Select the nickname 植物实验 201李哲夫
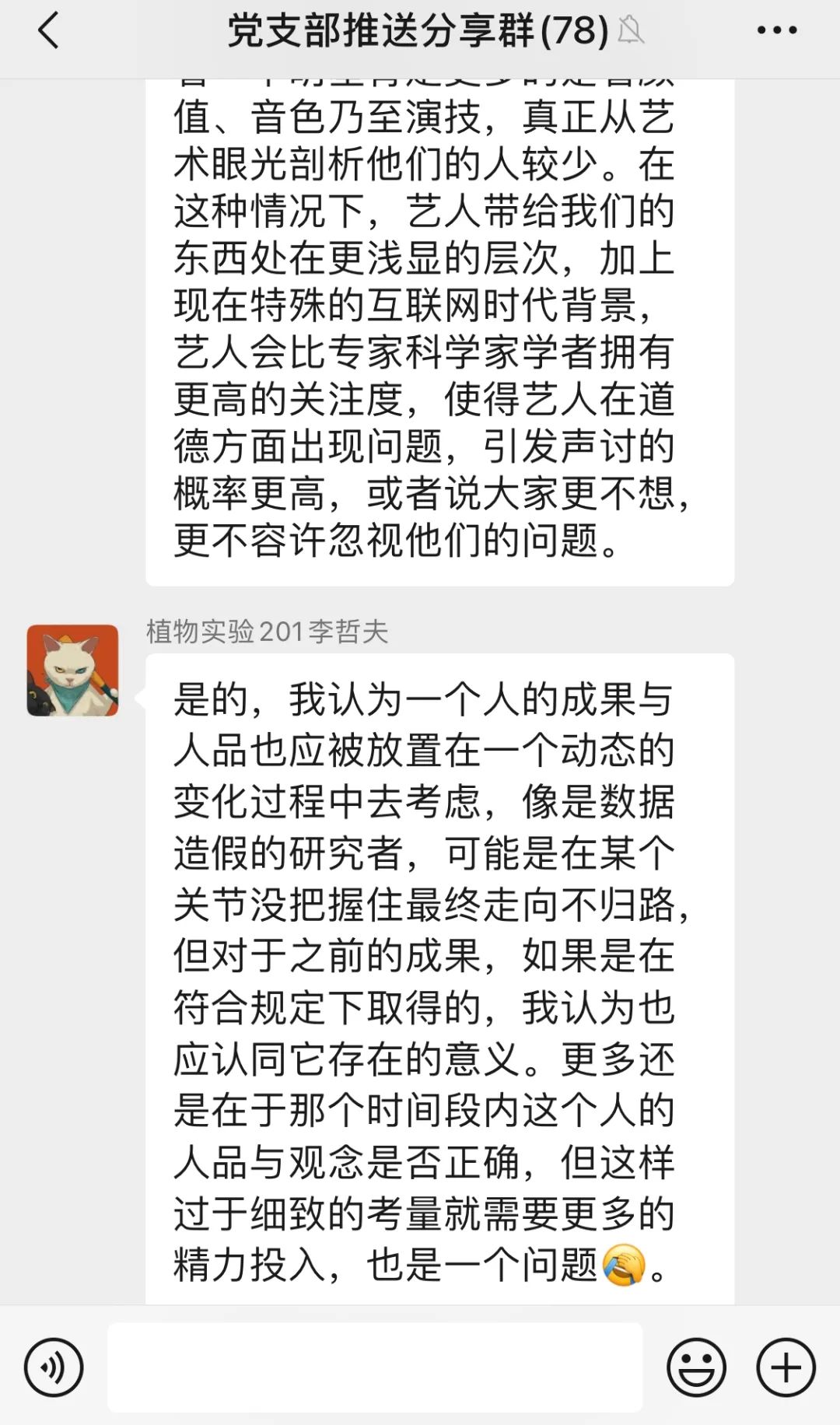The width and height of the screenshot is (840, 1425). (x=268, y=632)
